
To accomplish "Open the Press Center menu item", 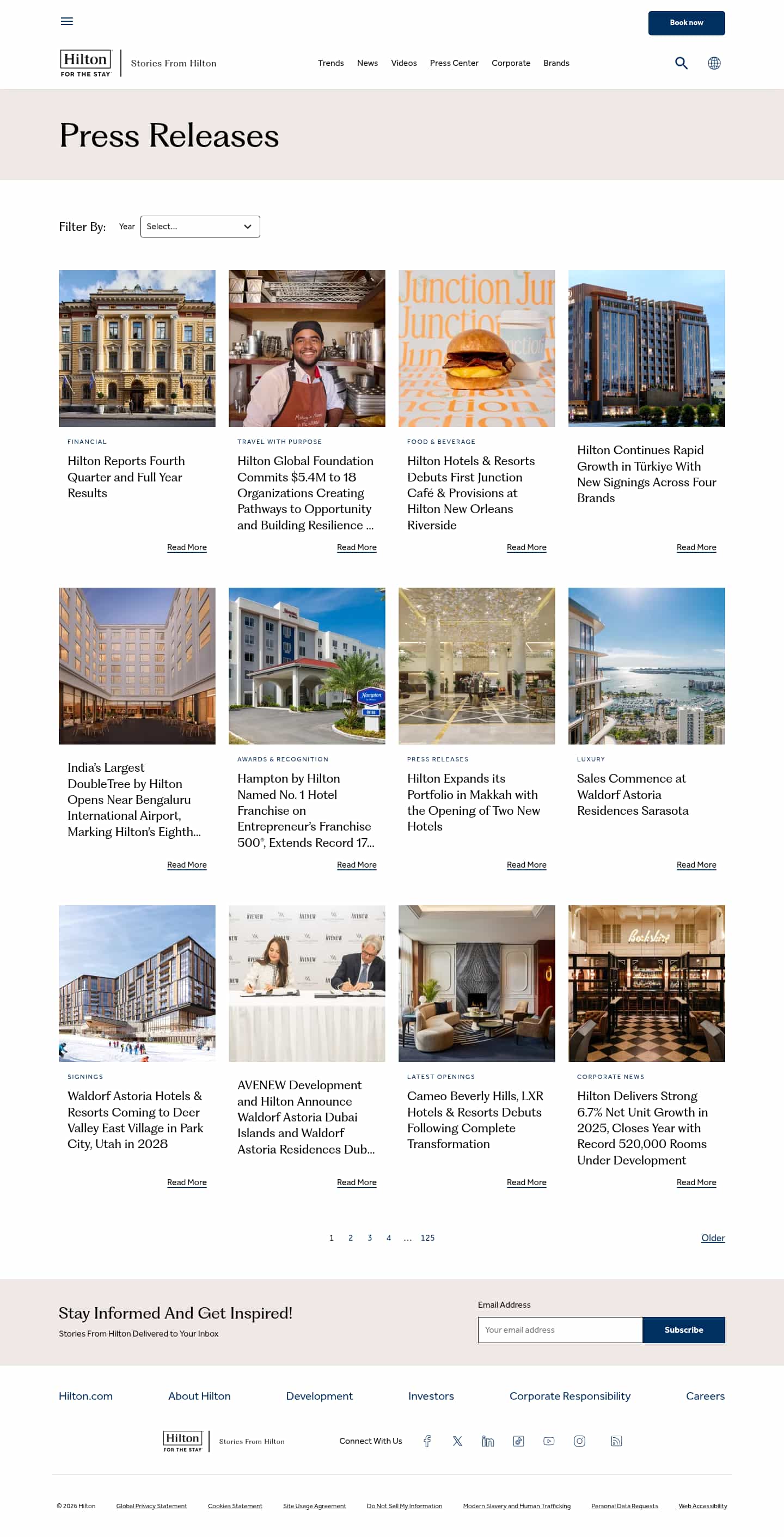I will pyautogui.click(x=454, y=63).
